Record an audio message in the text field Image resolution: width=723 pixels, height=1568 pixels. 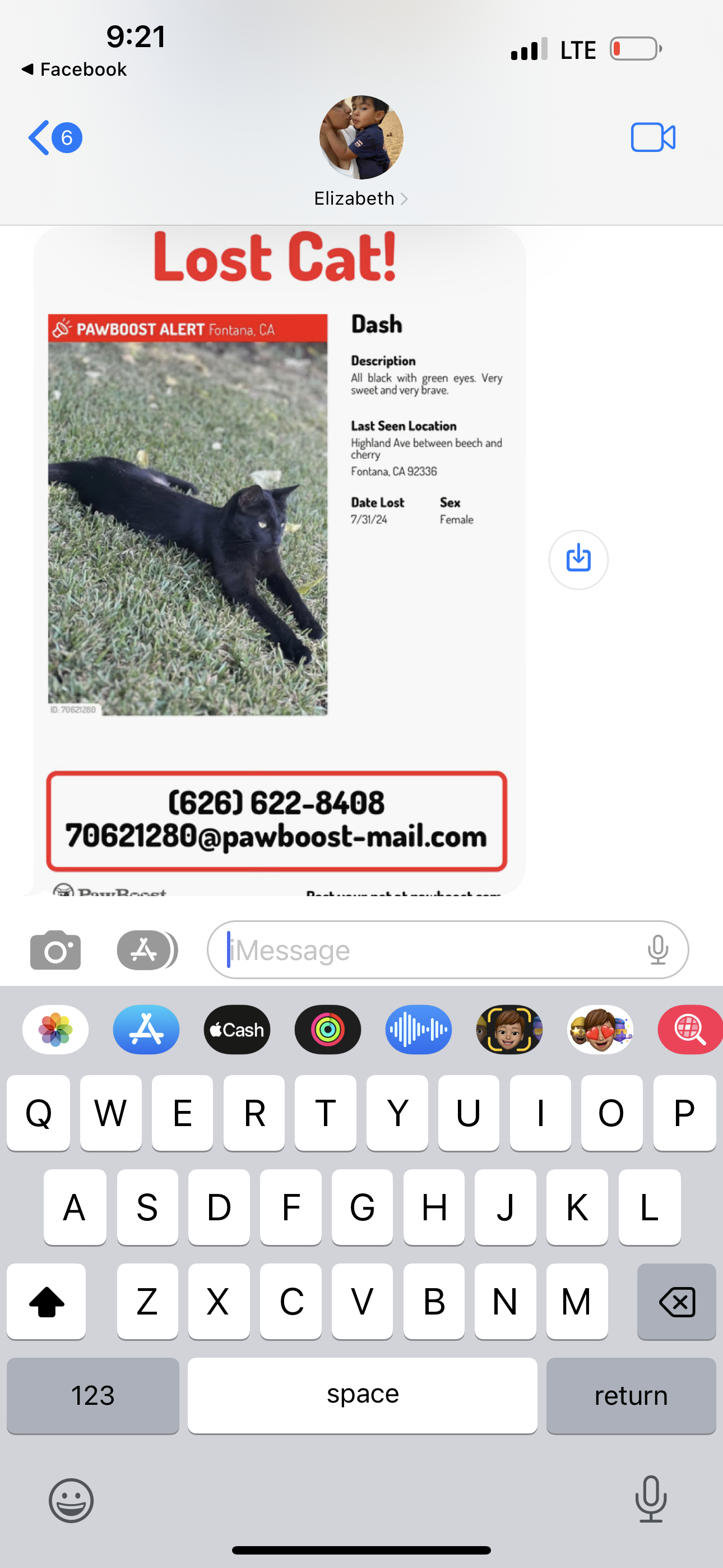[x=658, y=949]
